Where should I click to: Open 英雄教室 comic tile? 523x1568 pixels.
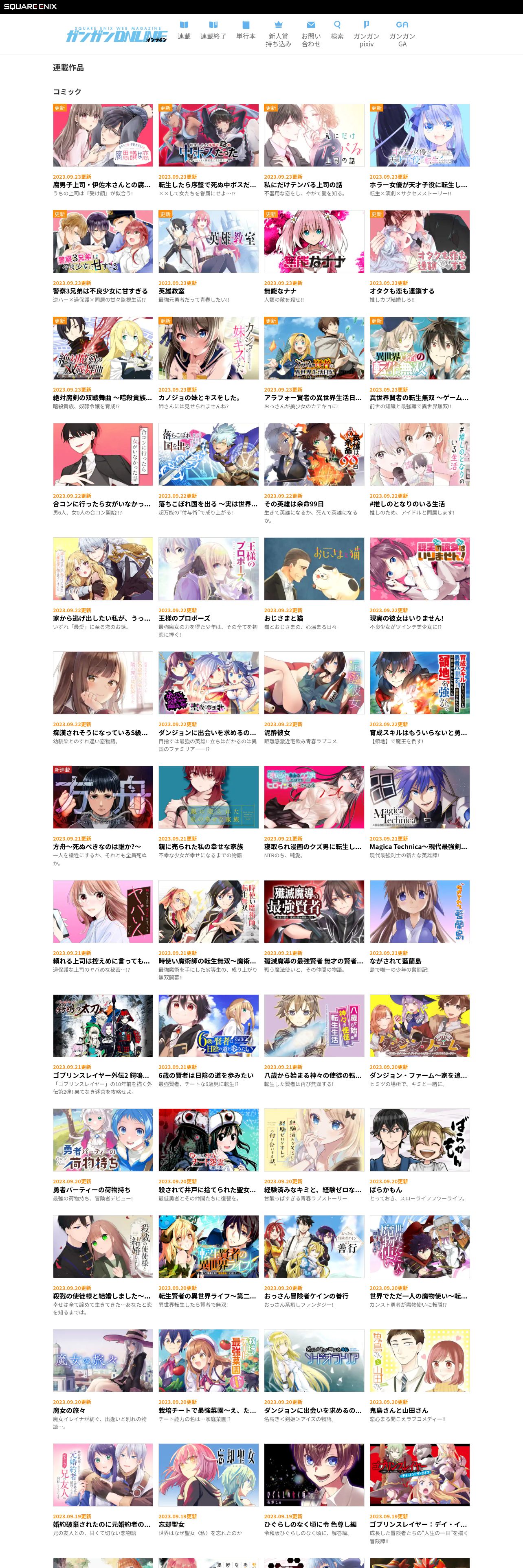208,242
